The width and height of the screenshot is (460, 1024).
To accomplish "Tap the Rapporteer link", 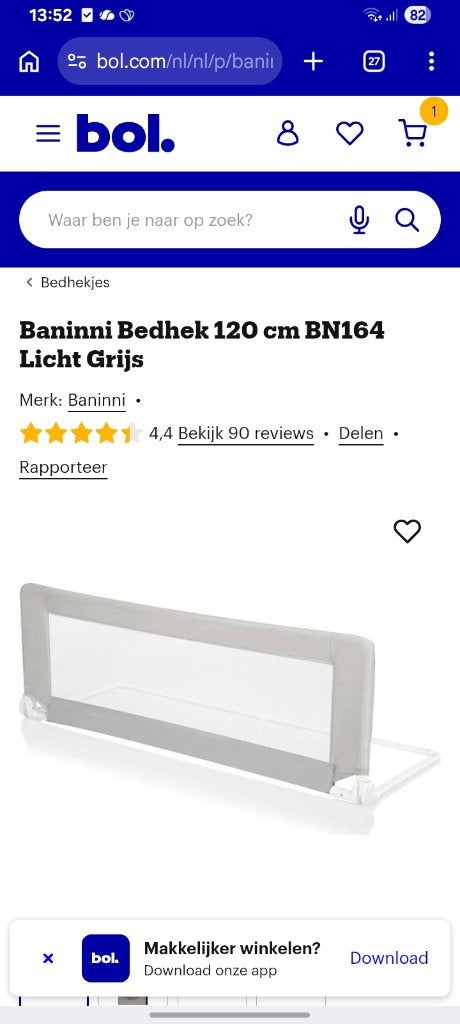I will coord(63,468).
